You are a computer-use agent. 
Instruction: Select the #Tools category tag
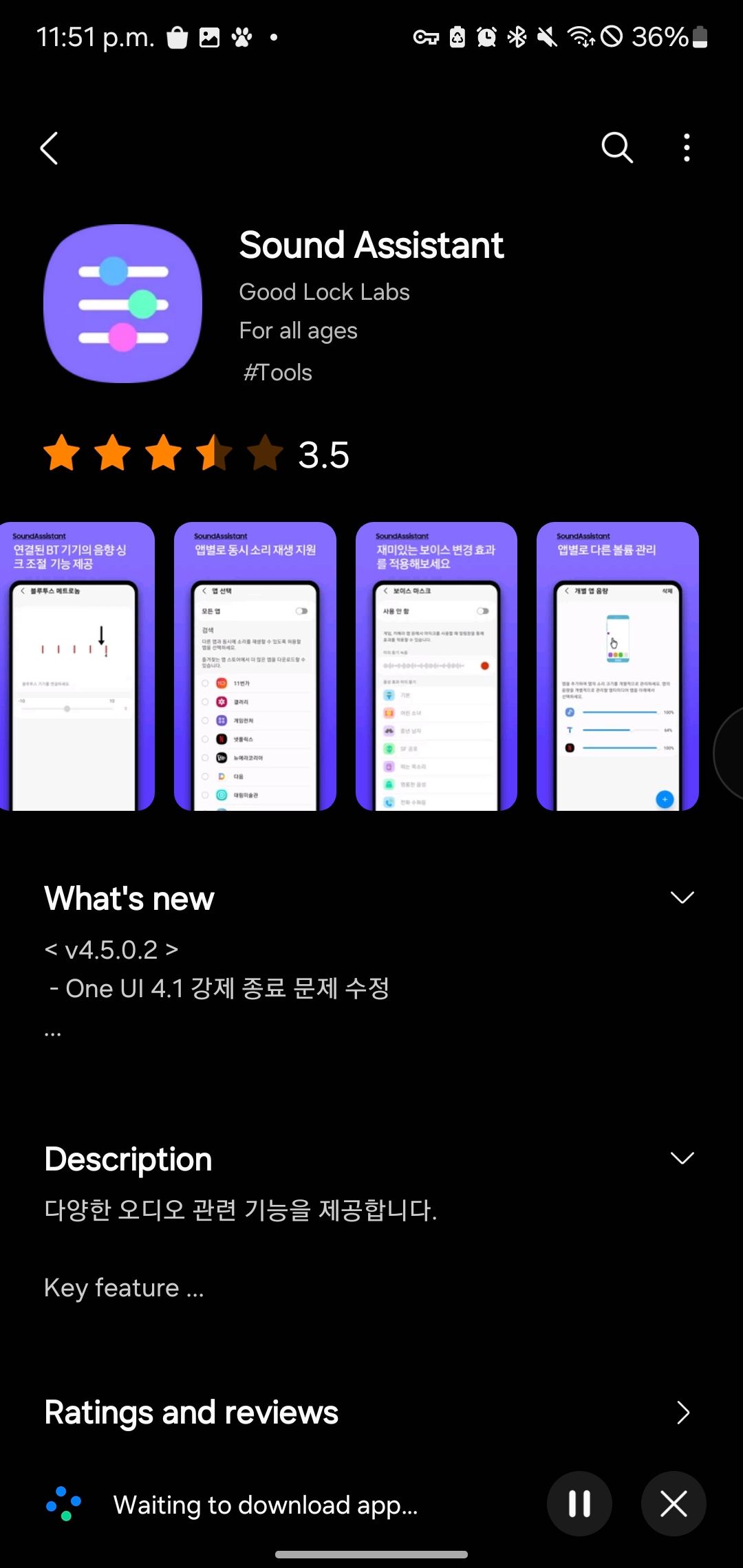277,371
